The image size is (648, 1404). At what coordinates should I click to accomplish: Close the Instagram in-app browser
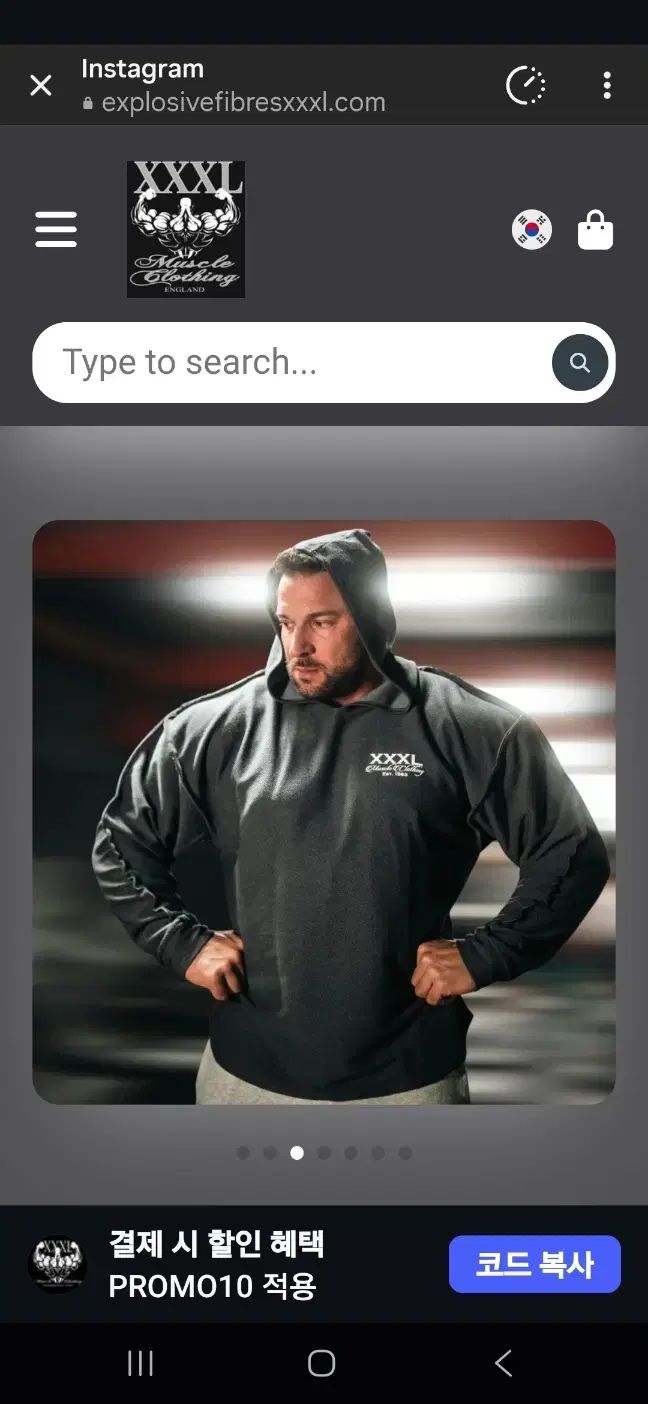coord(40,86)
